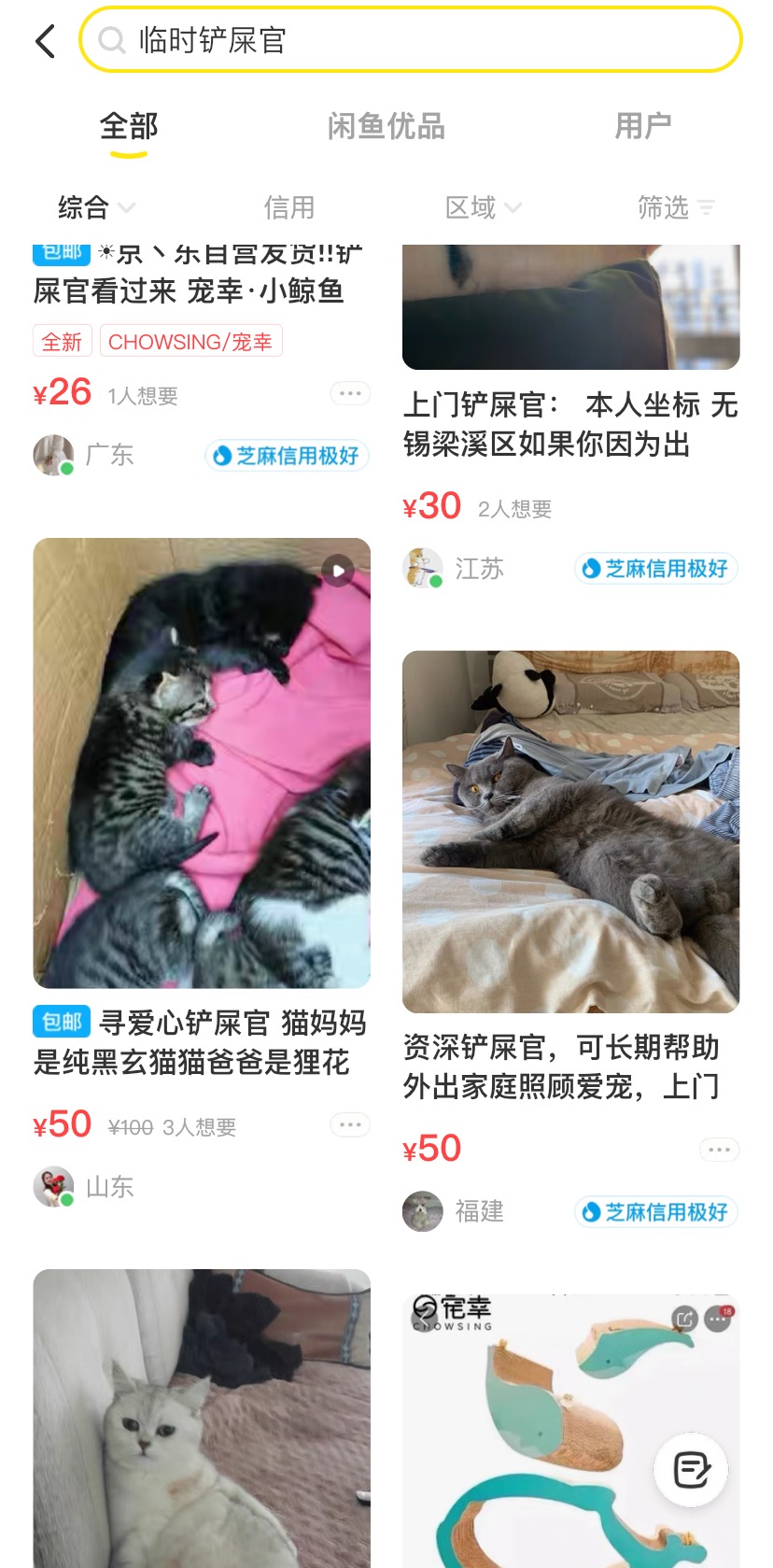Image resolution: width=773 pixels, height=1568 pixels.
Task: Tap the more options dots on the Fujian listing
Action: point(718,1149)
